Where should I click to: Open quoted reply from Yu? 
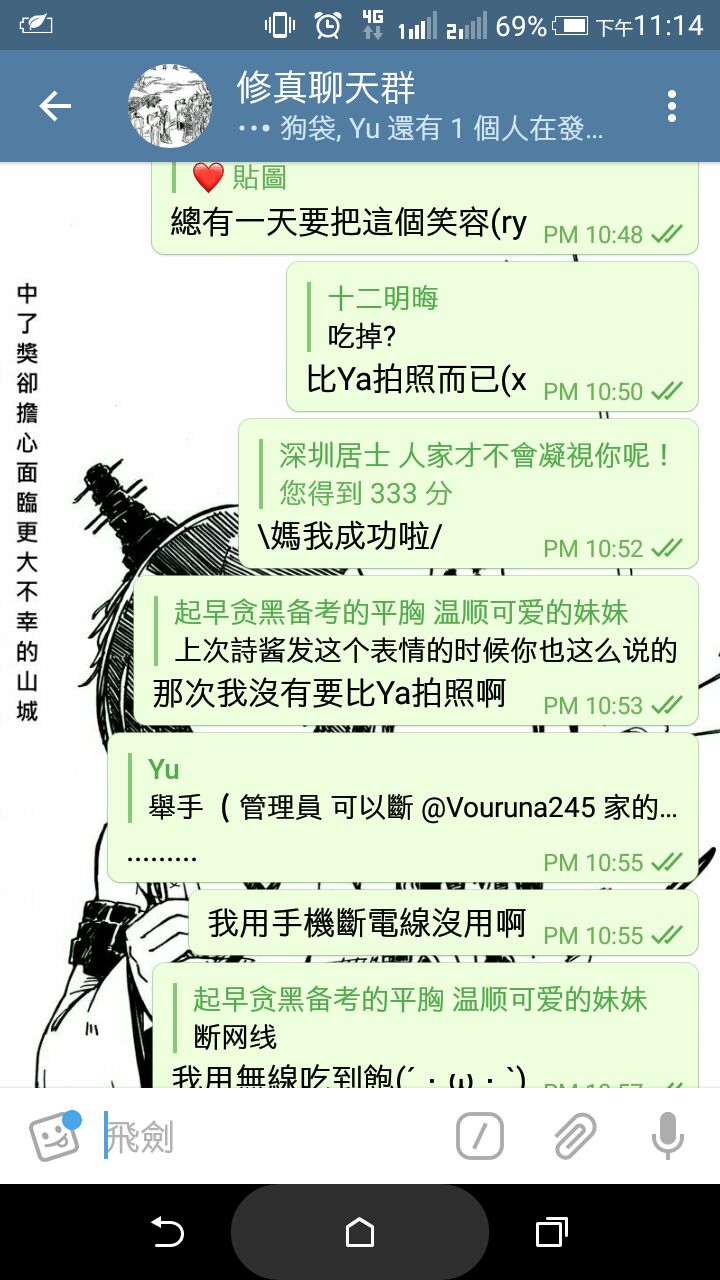coord(410,790)
